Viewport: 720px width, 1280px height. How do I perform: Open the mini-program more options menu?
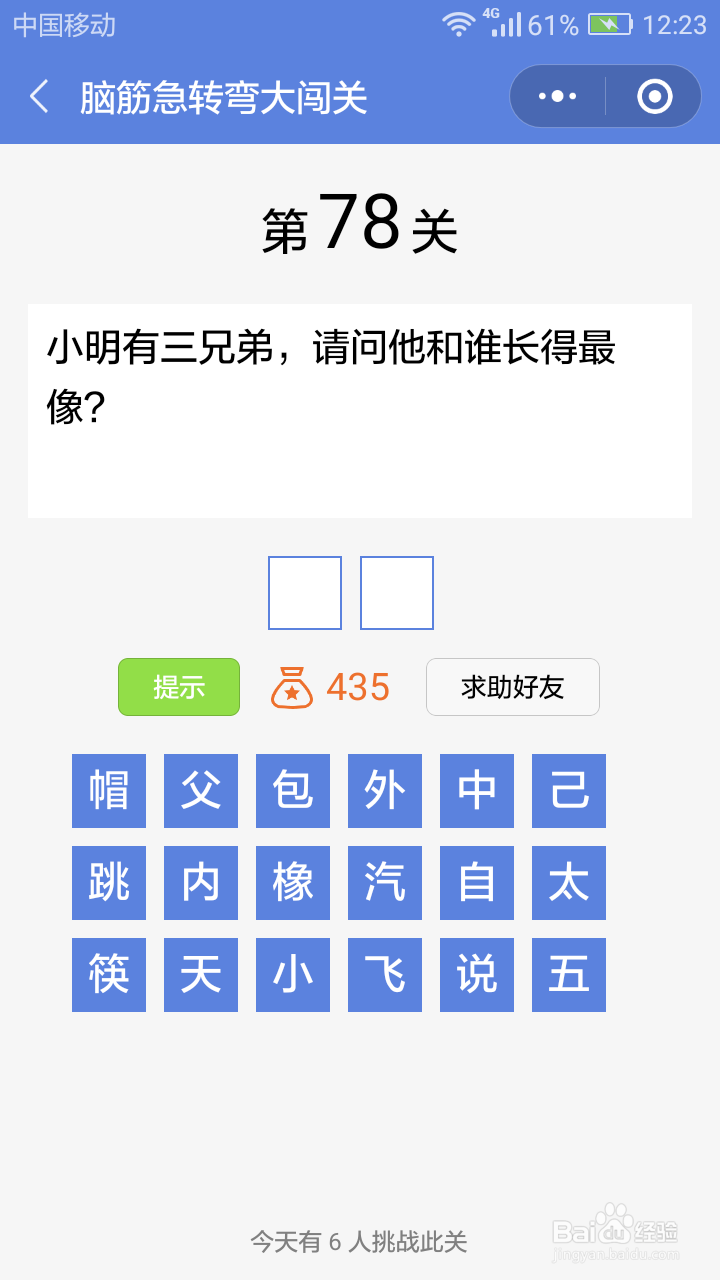point(556,95)
